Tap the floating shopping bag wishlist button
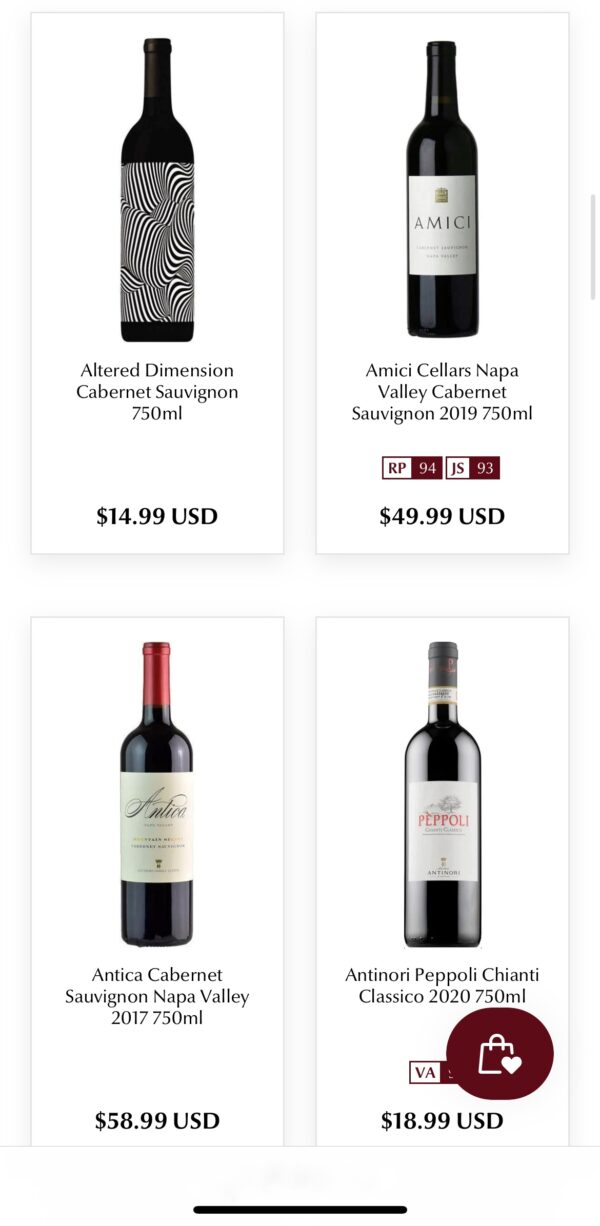Viewport: 600px width, 1226px height. pos(500,1054)
